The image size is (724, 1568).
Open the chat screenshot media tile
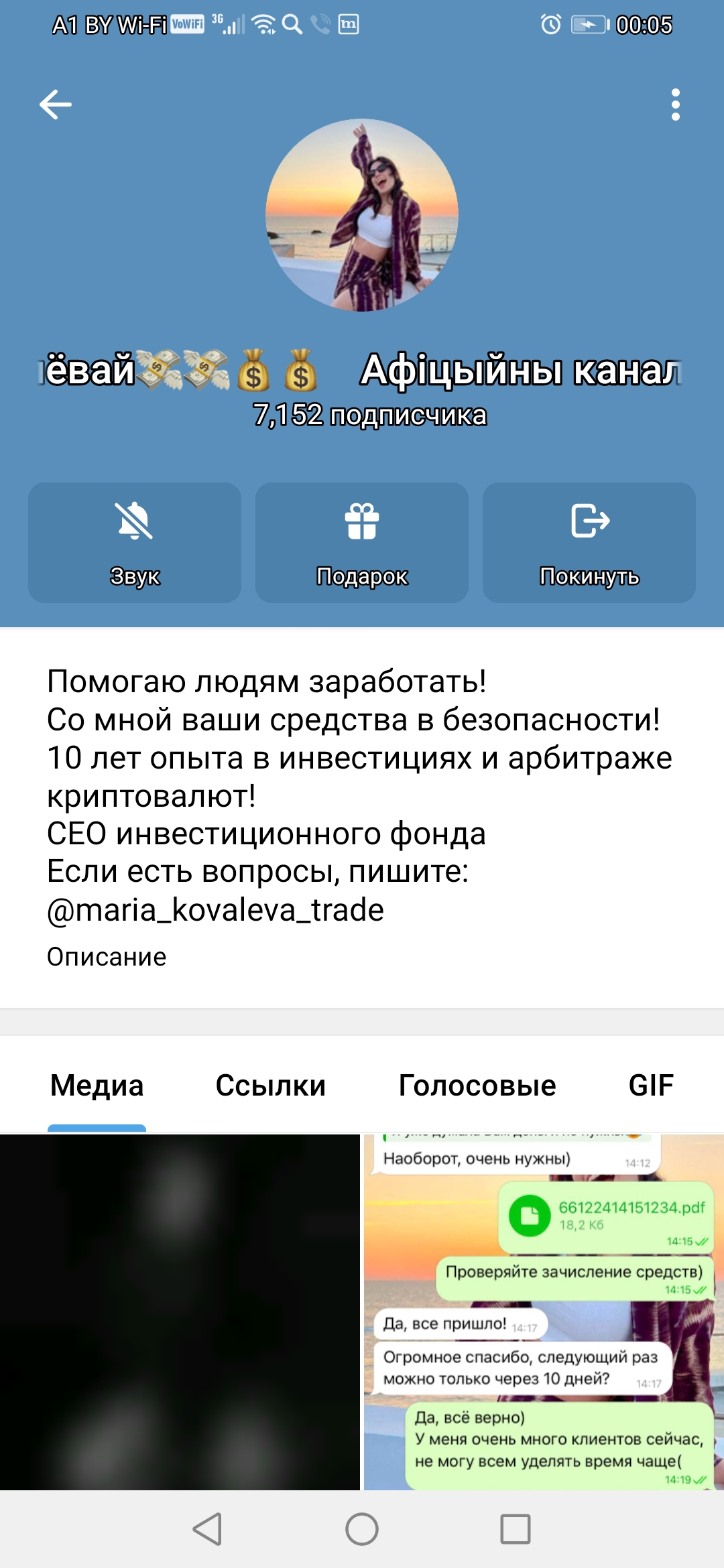point(544,1312)
